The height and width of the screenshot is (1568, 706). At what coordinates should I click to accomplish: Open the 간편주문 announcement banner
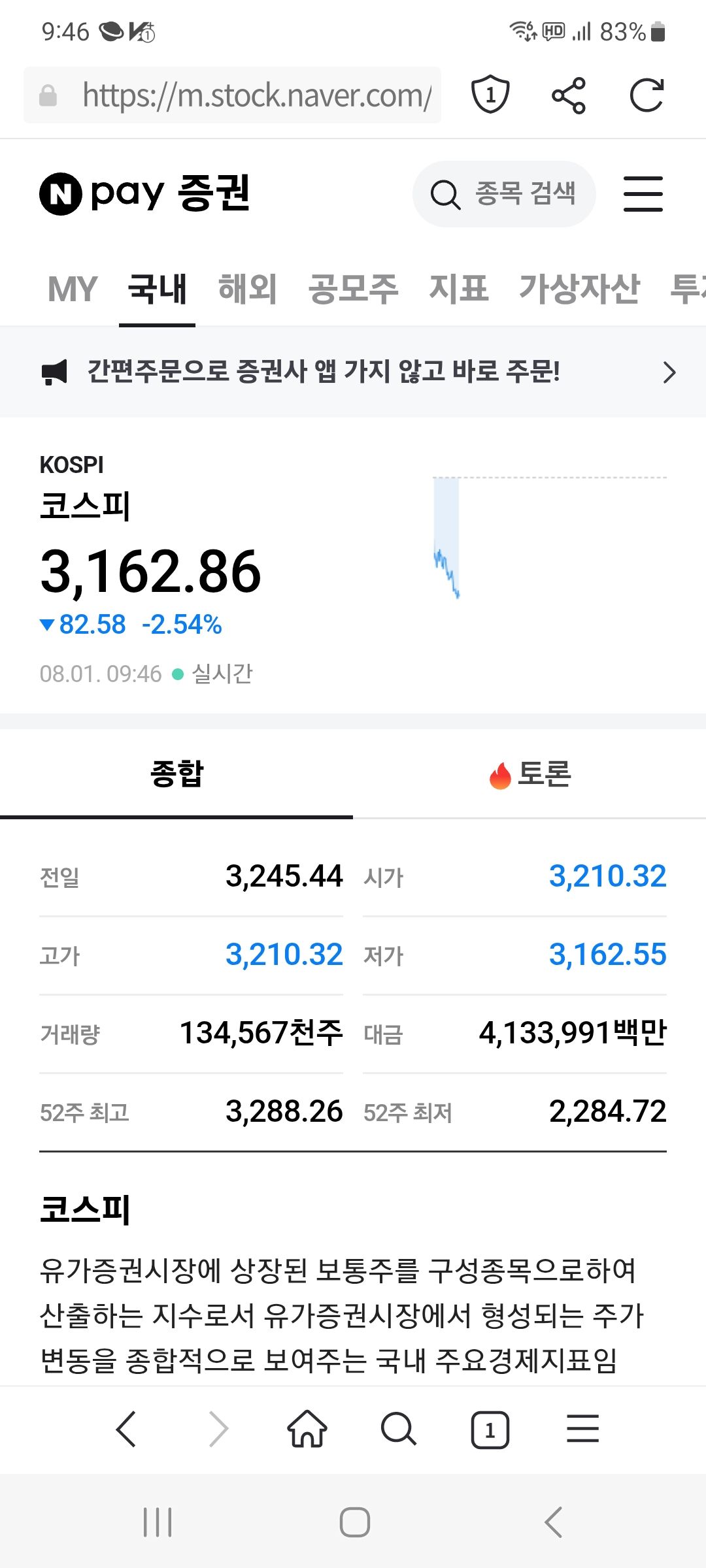pyautogui.click(x=353, y=372)
